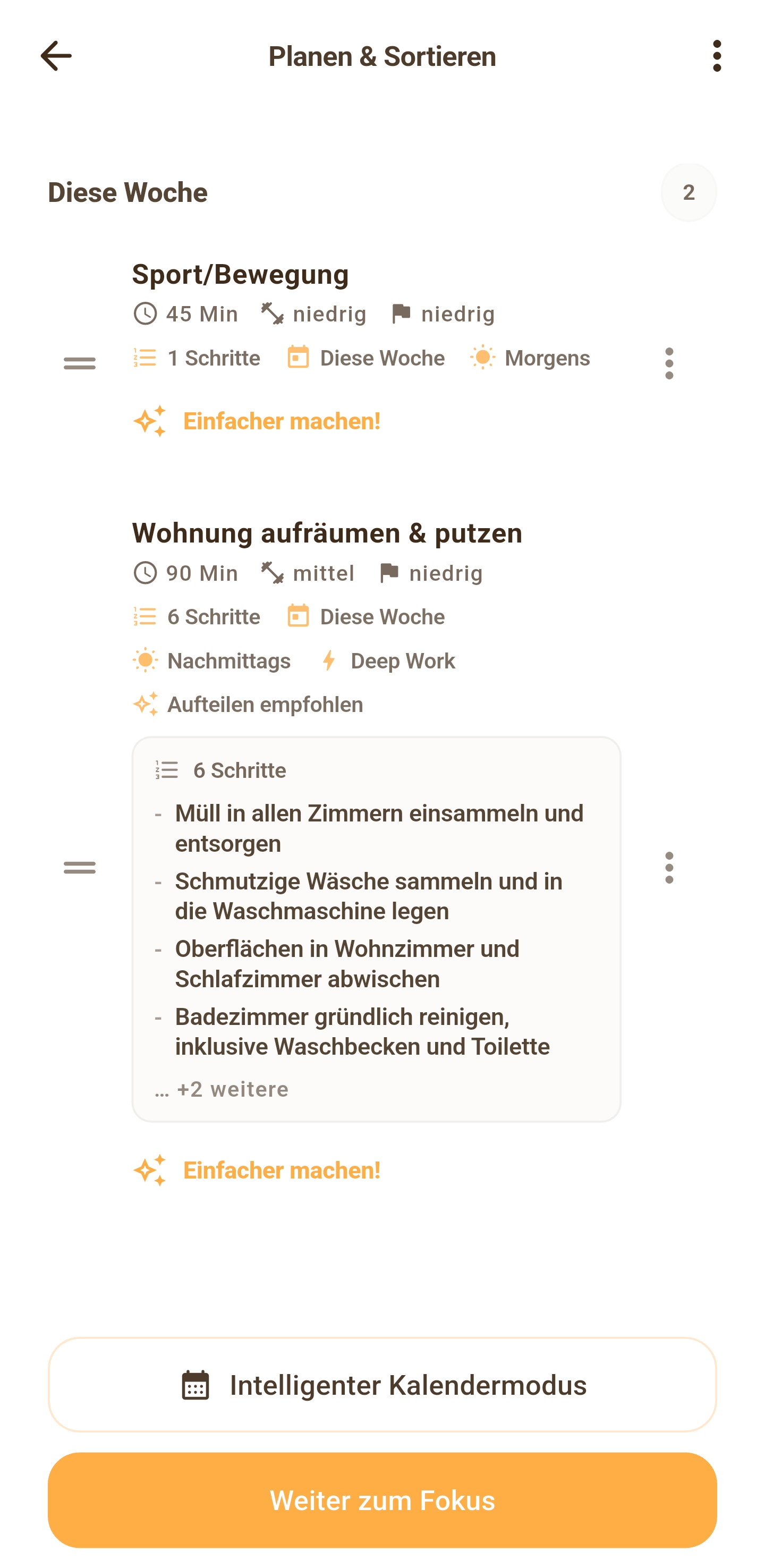Image resolution: width=765 pixels, height=1568 pixels.
Task: Open Intelligenter Kalendermodus
Action: pos(382,1385)
